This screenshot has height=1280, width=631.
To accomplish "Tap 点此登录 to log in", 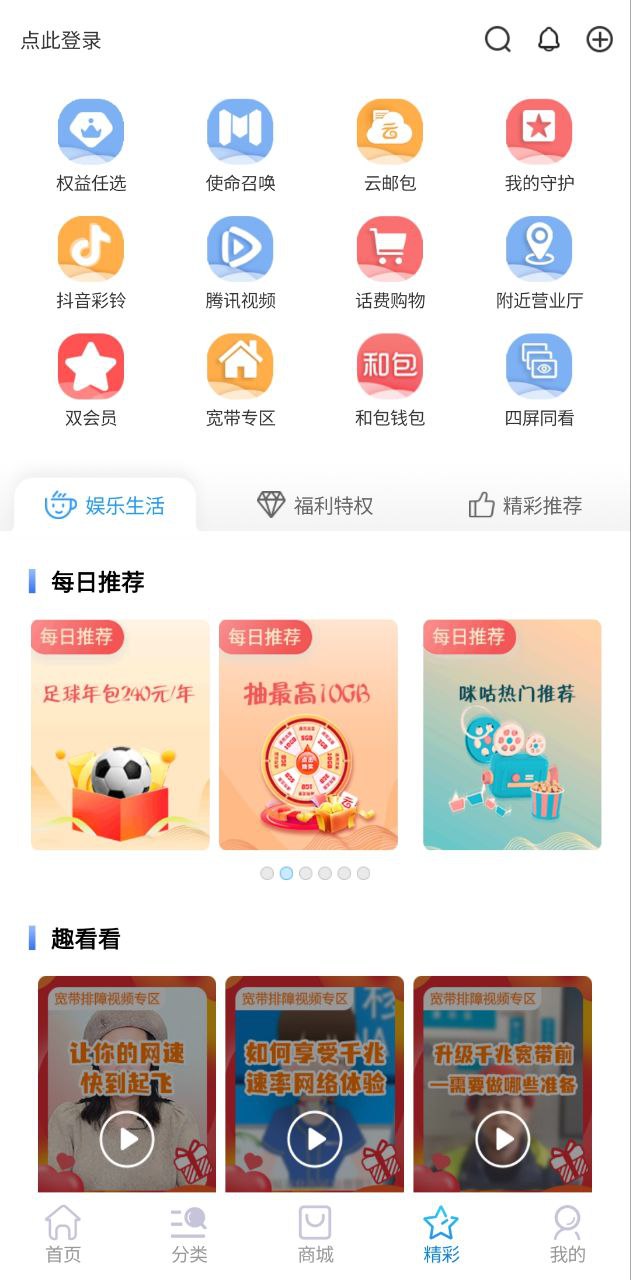I will pyautogui.click(x=61, y=41).
